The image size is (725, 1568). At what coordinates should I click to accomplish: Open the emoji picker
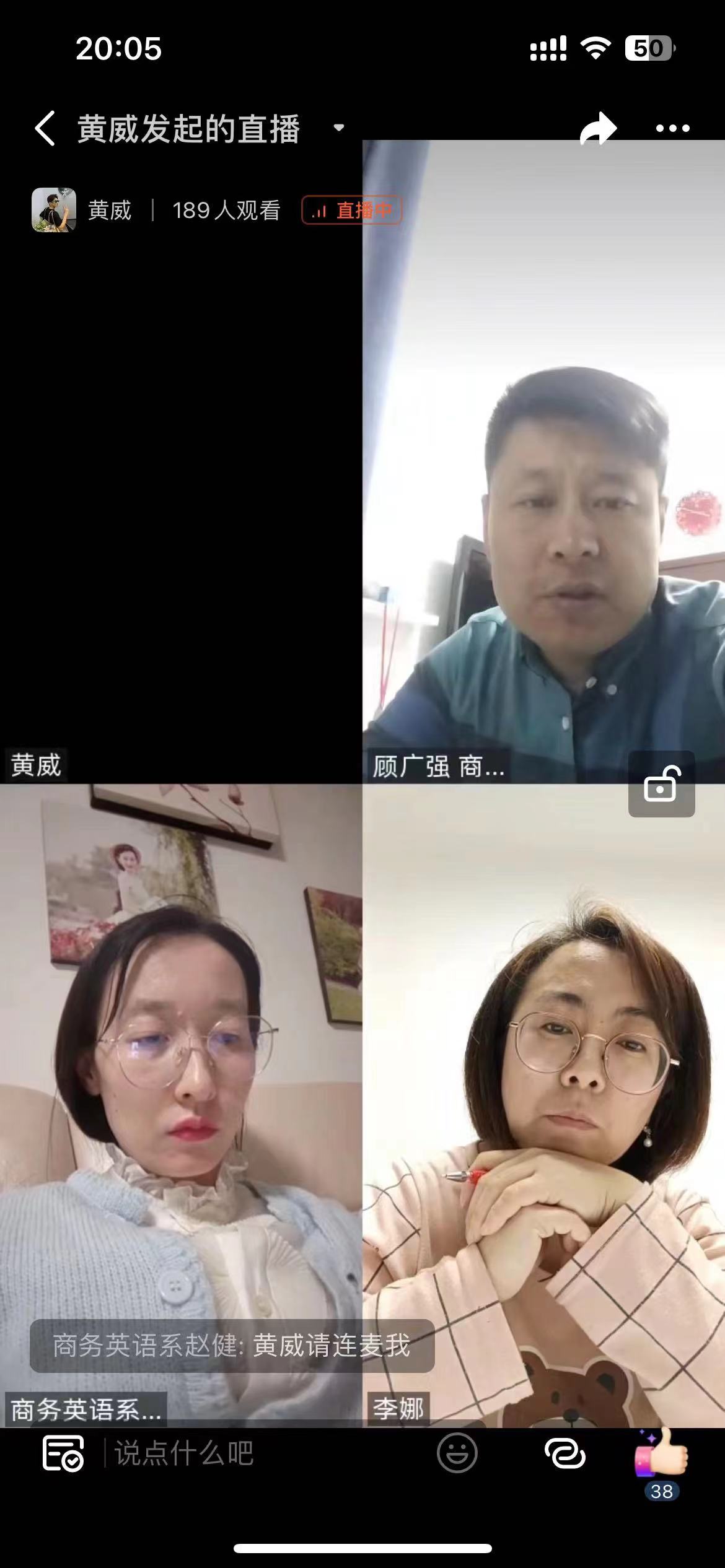[457, 1453]
